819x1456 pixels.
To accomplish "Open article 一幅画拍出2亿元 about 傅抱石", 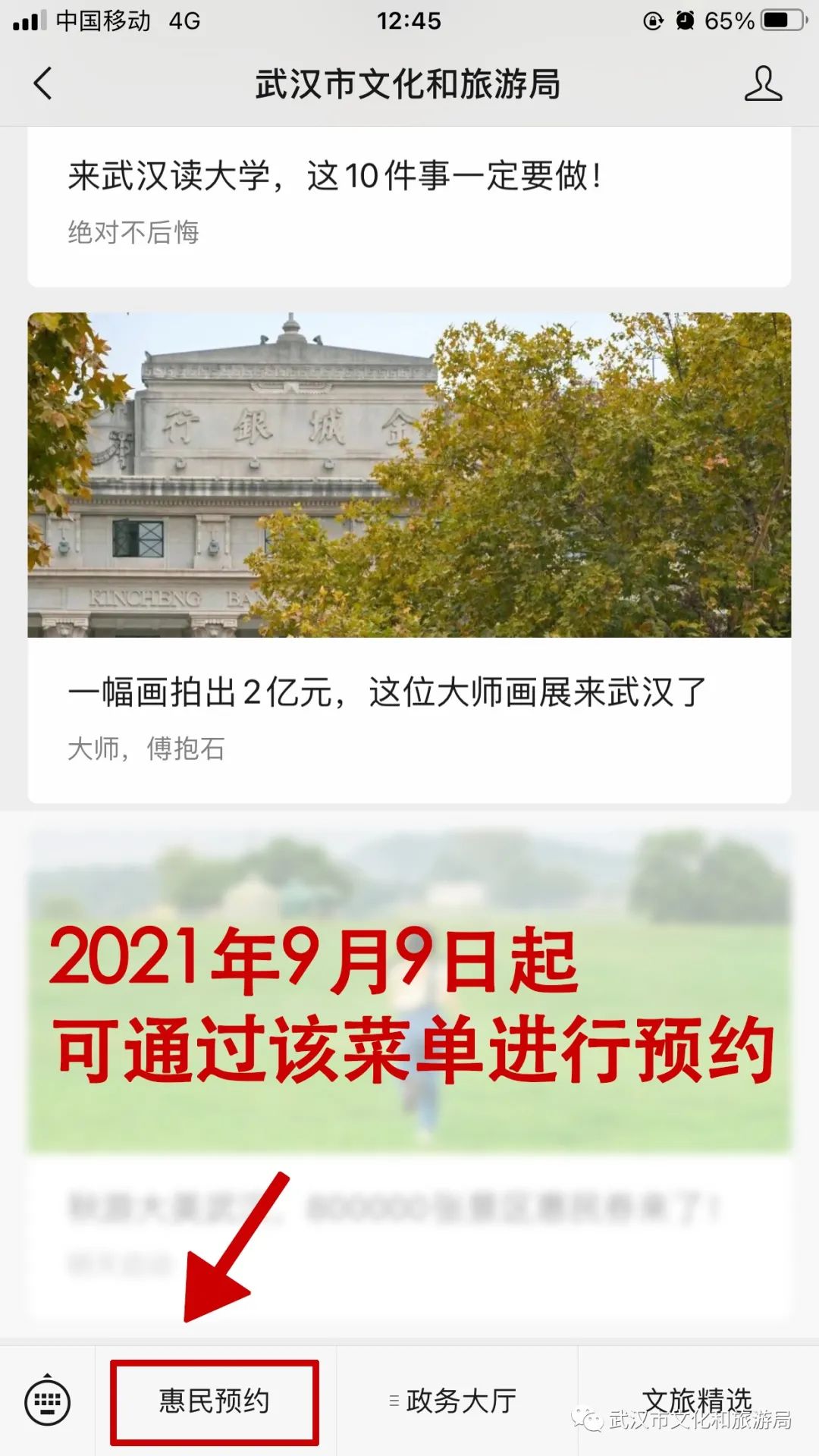I will 387,692.
